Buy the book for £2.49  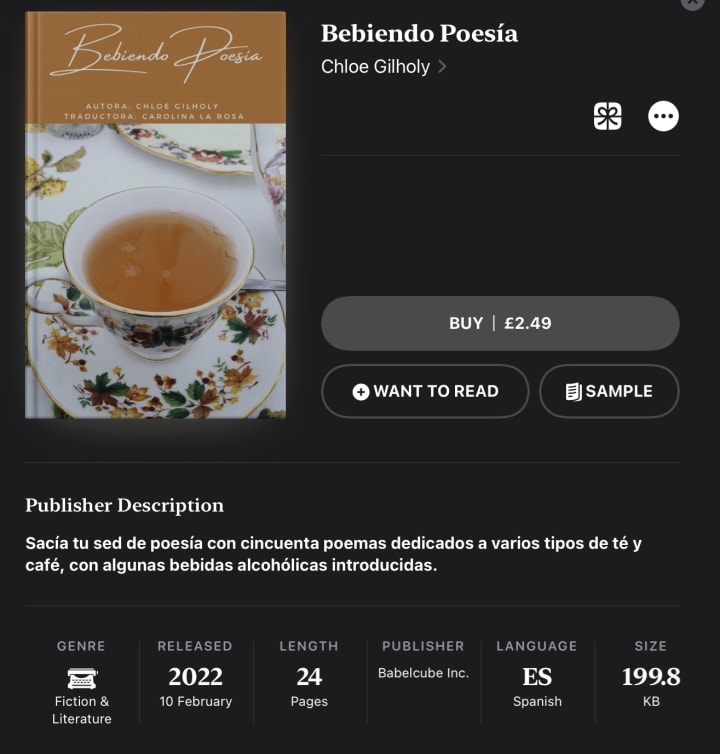(499, 323)
